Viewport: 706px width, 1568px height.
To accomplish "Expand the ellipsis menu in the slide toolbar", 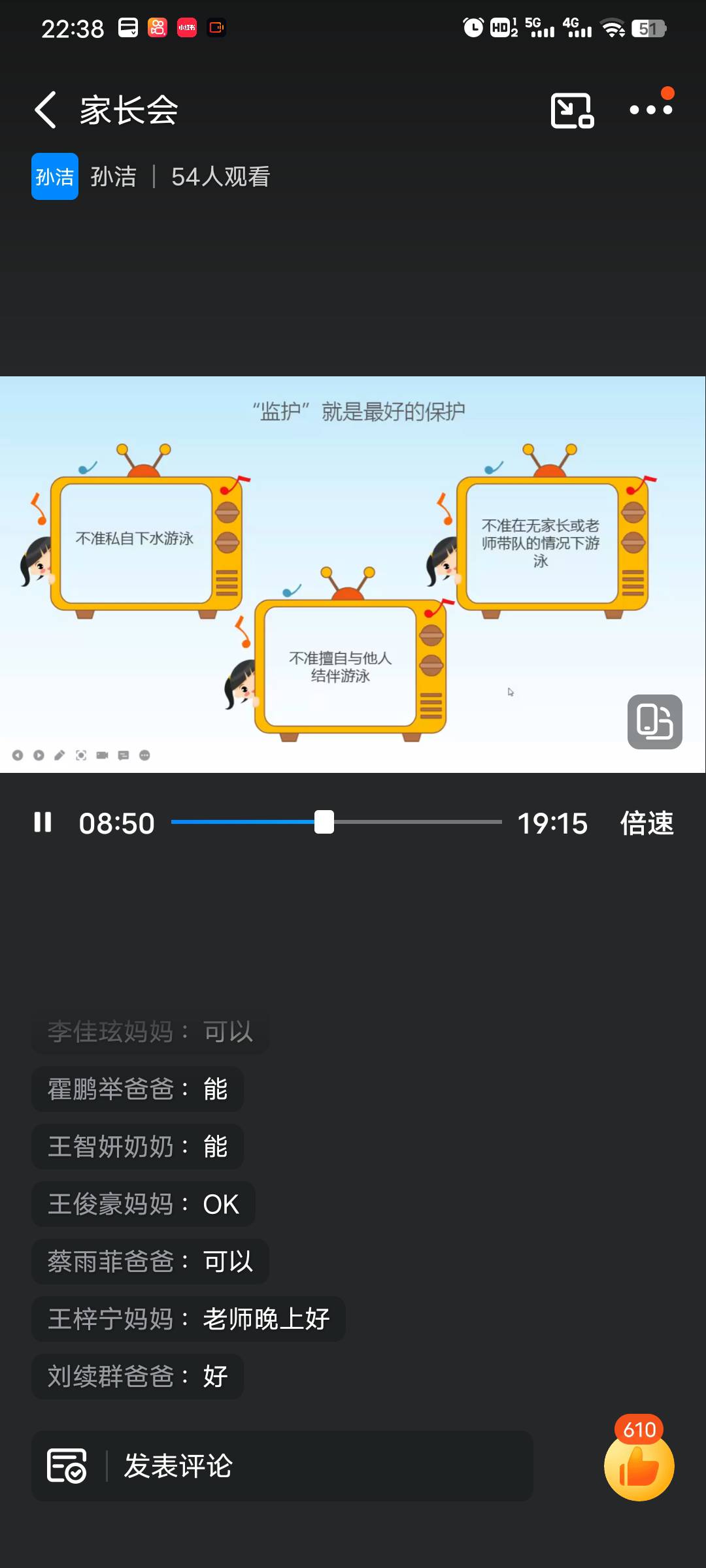I will 144,755.
